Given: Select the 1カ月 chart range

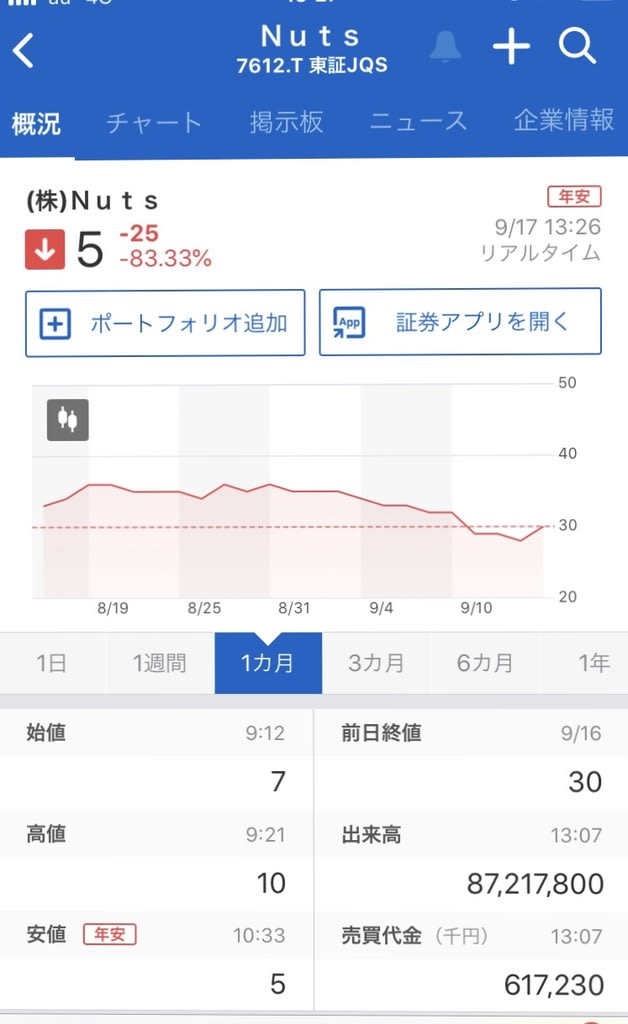Looking at the screenshot, I should tap(268, 663).
